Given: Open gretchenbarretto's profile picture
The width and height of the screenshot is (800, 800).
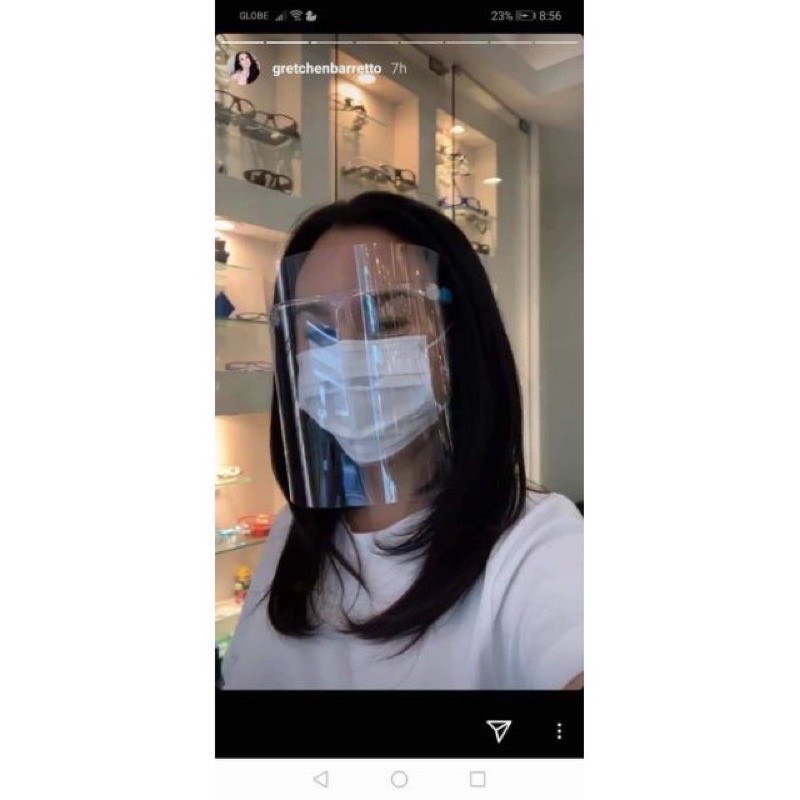Looking at the screenshot, I should click(x=243, y=67).
